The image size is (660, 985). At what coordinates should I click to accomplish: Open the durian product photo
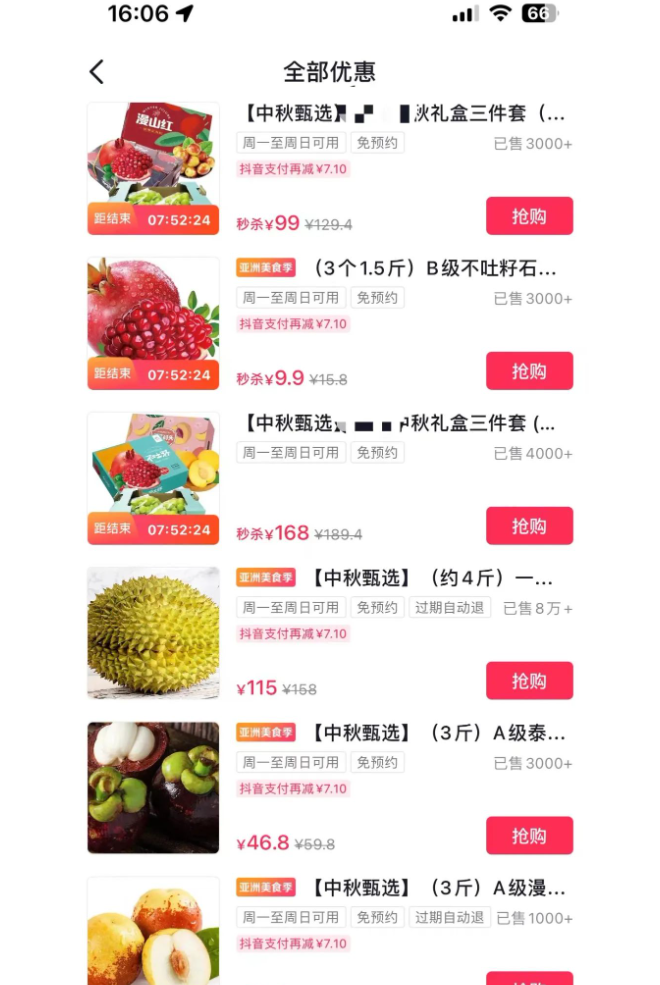(153, 633)
